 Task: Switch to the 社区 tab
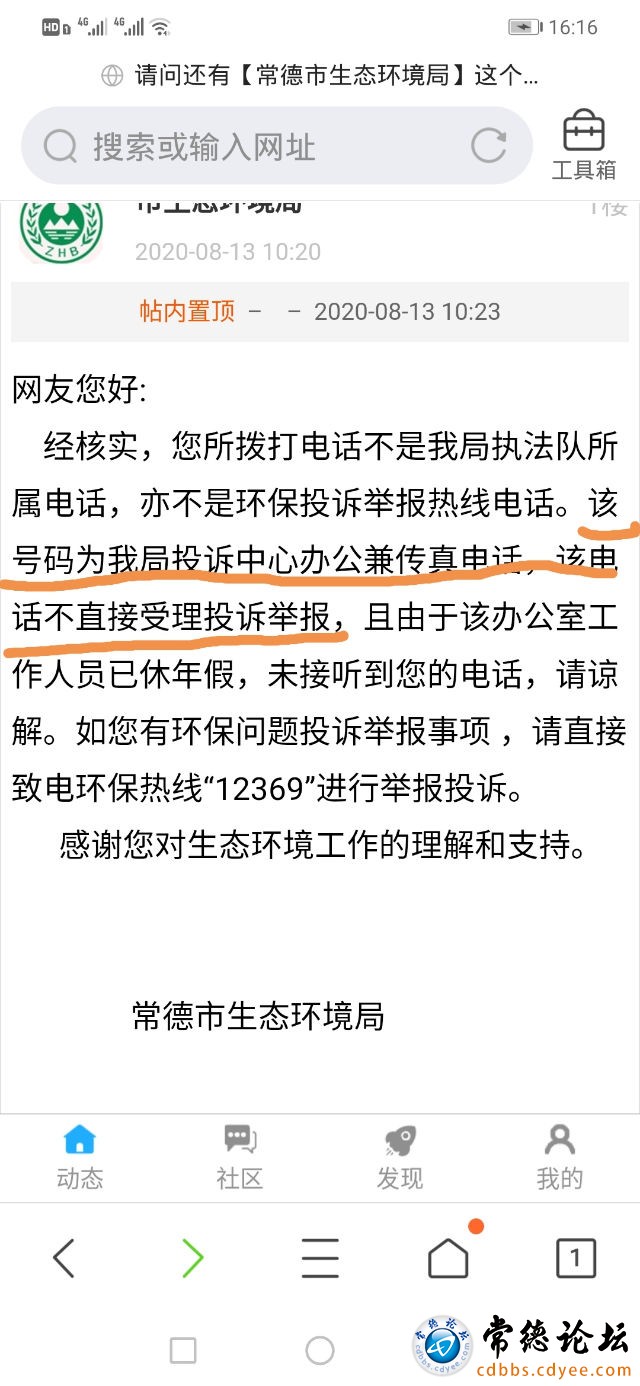point(240,1157)
